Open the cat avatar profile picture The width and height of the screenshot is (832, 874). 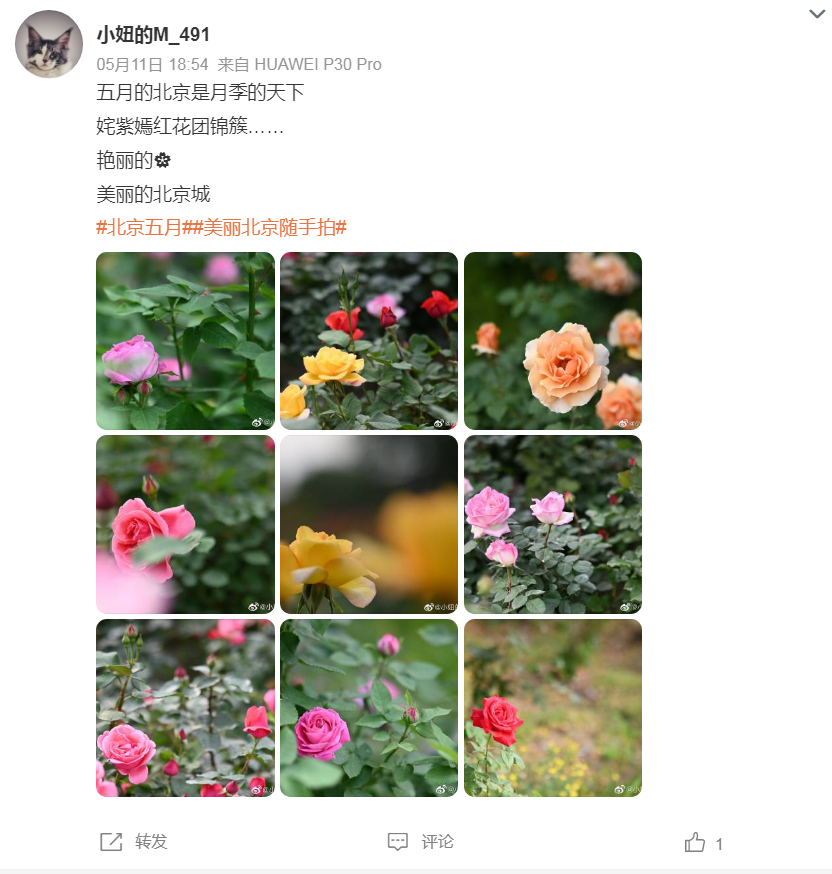click(x=49, y=44)
